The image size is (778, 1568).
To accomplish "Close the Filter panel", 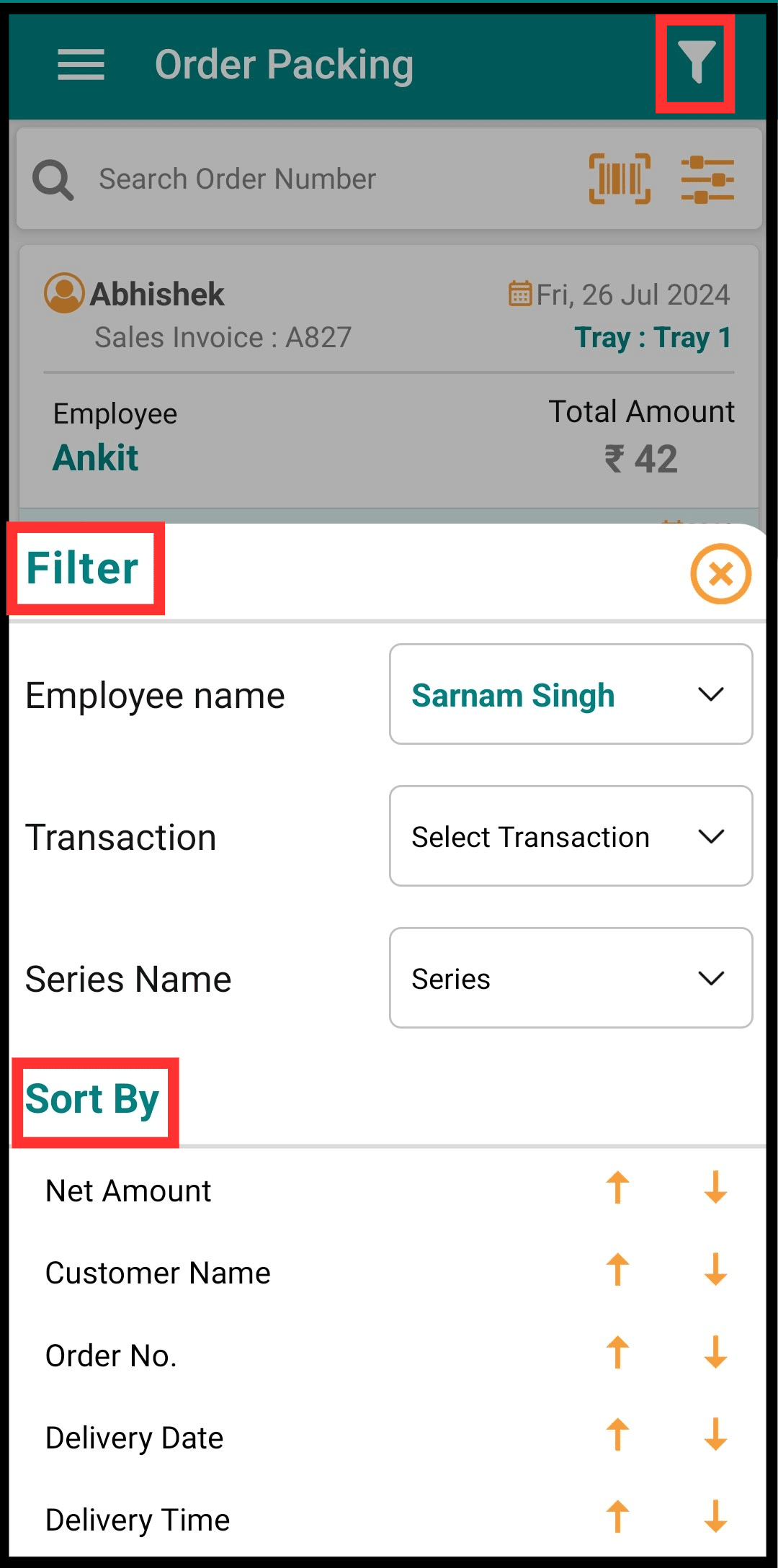I will click(x=720, y=574).
